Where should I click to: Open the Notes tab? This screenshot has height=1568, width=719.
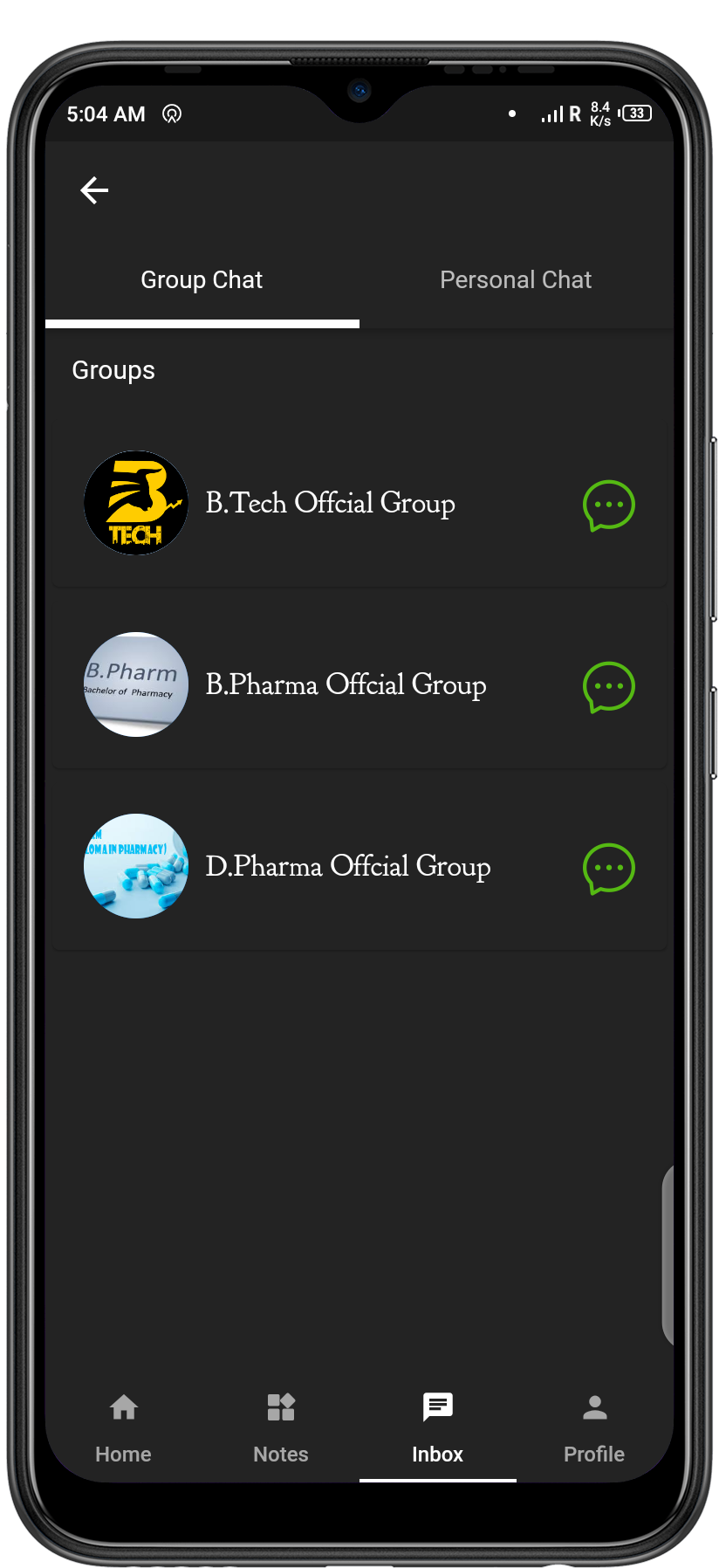(x=280, y=1428)
